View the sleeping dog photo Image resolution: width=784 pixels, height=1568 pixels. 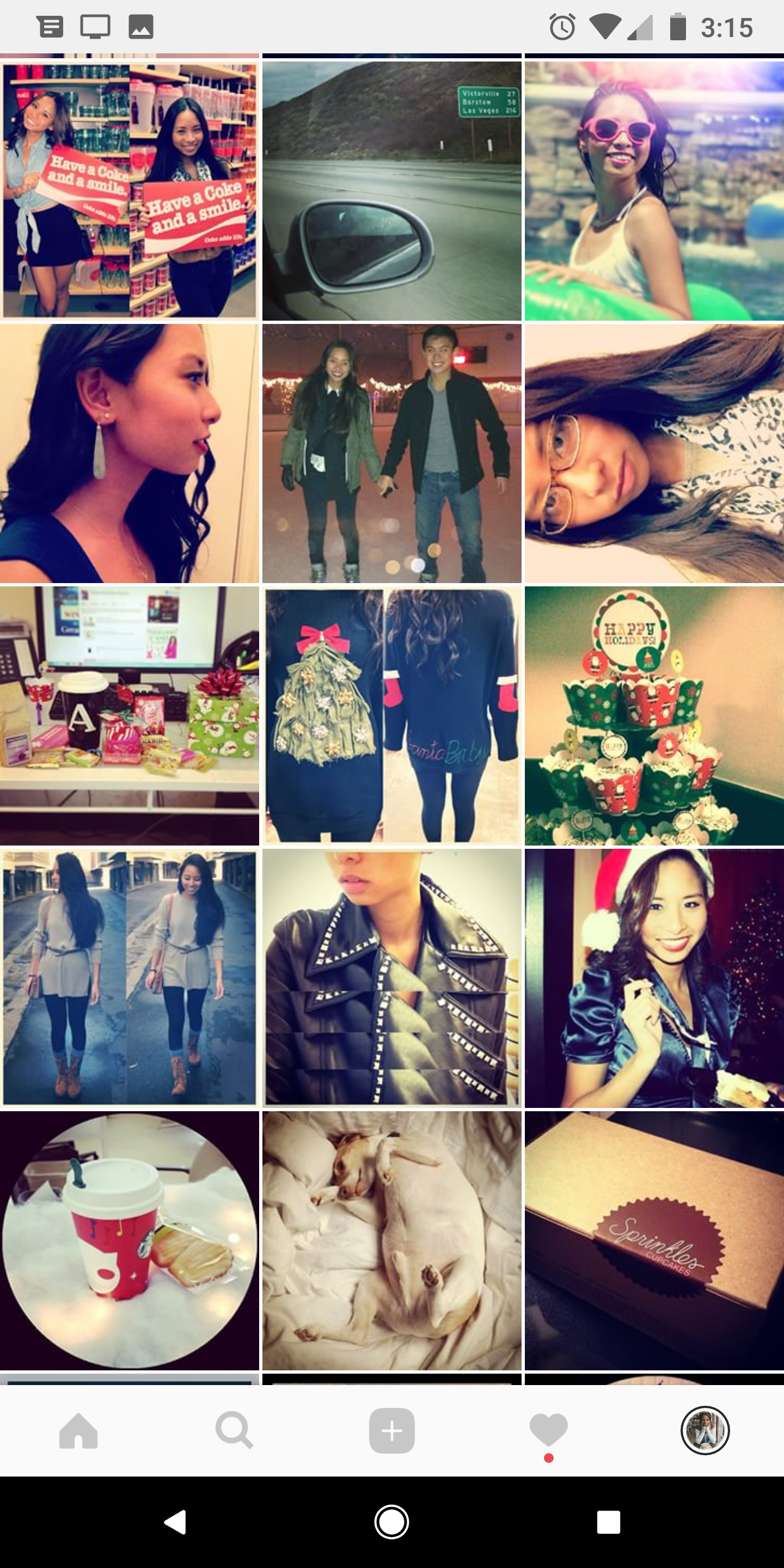click(x=392, y=1241)
